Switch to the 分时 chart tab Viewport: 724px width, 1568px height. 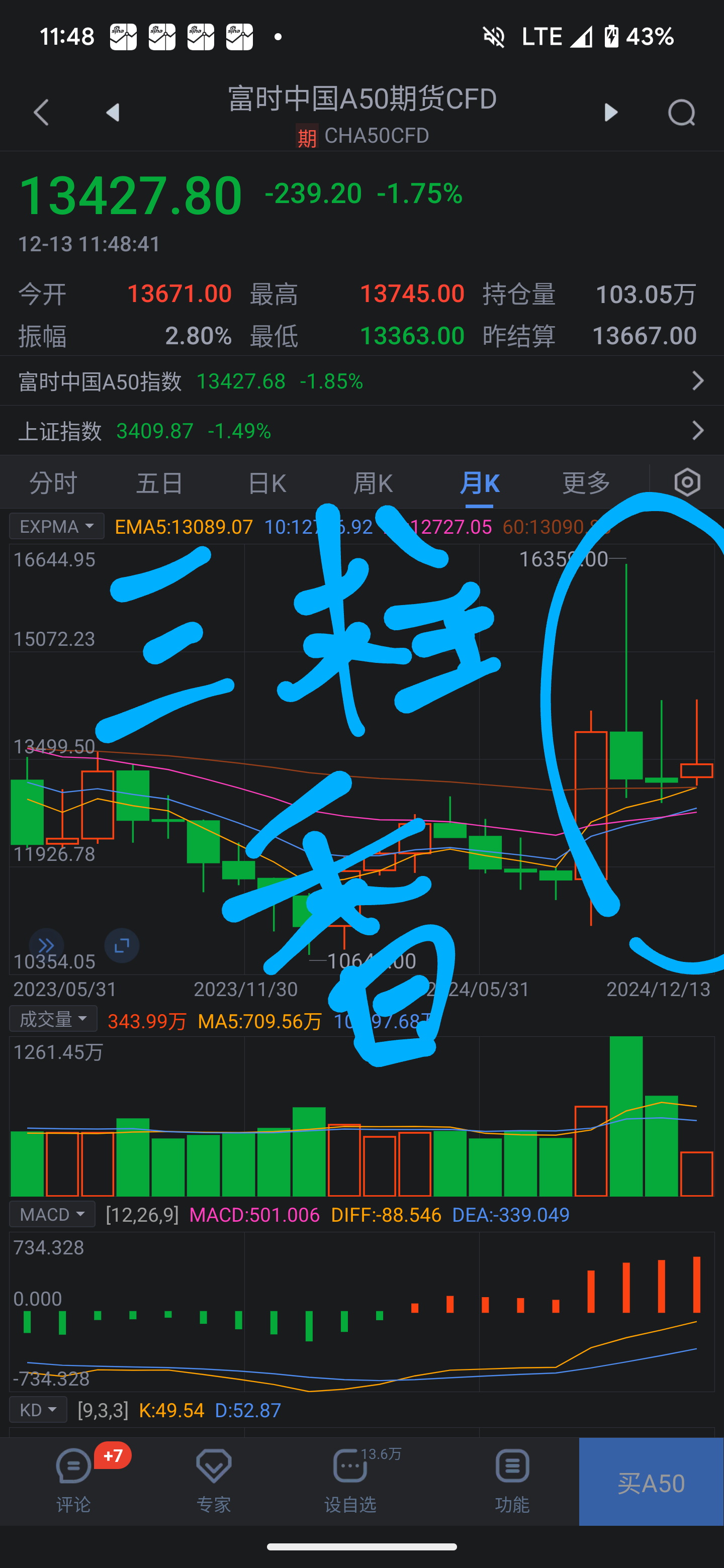pyautogui.click(x=54, y=482)
